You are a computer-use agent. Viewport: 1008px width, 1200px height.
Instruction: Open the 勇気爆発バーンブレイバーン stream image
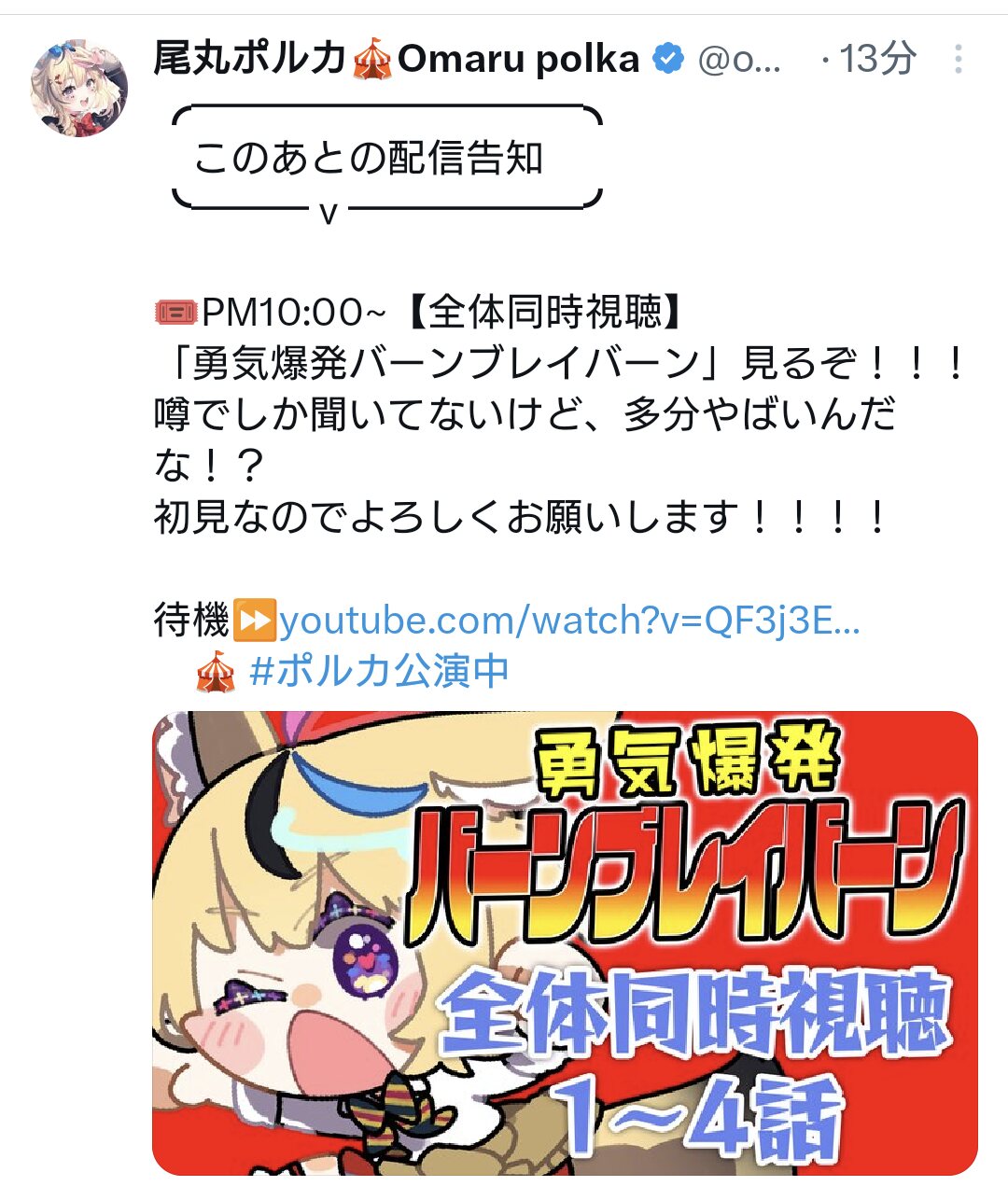tap(565, 942)
